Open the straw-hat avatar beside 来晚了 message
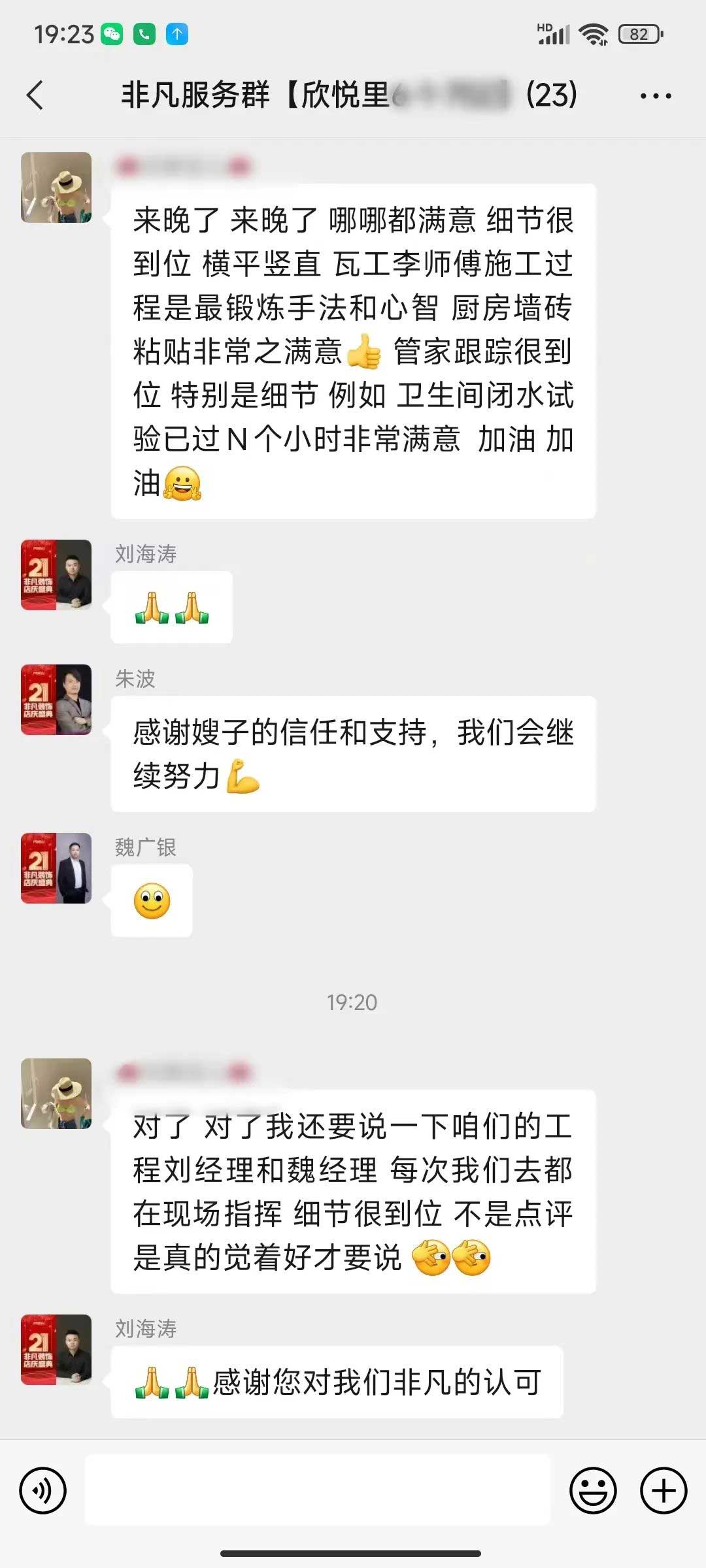 coord(56,188)
